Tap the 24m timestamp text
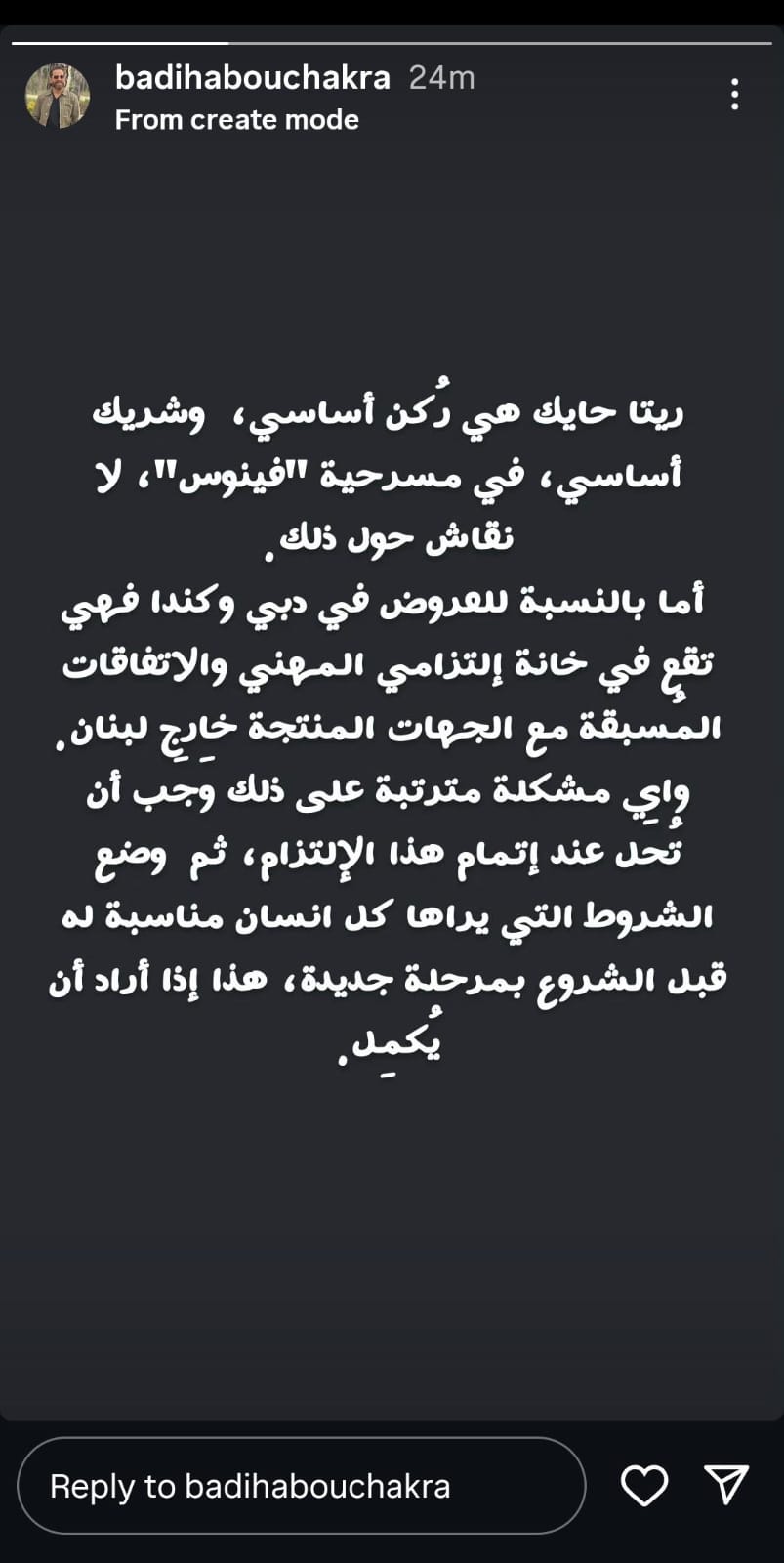The height and width of the screenshot is (1563, 784). pyautogui.click(x=439, y=77)
